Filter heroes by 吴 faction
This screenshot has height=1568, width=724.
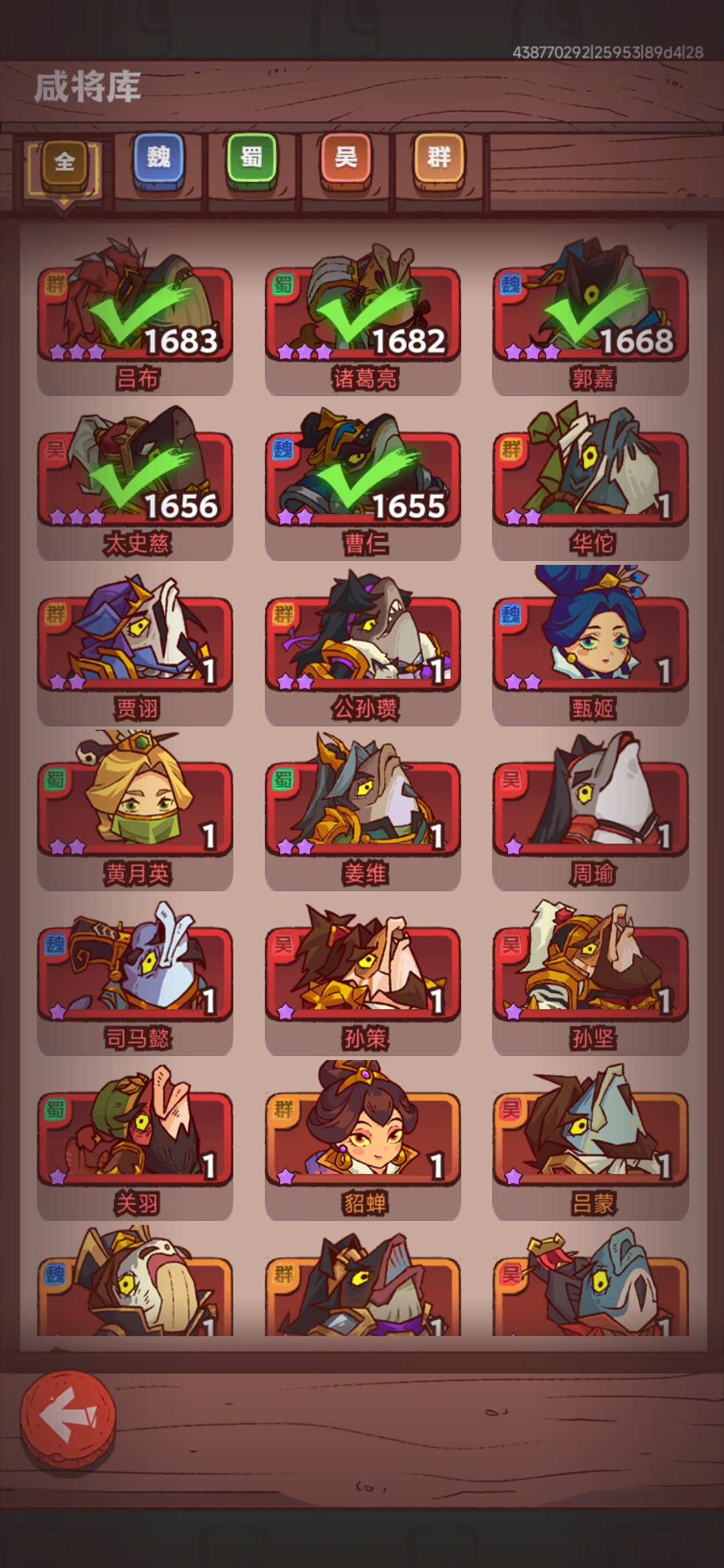tap(346, 158)
